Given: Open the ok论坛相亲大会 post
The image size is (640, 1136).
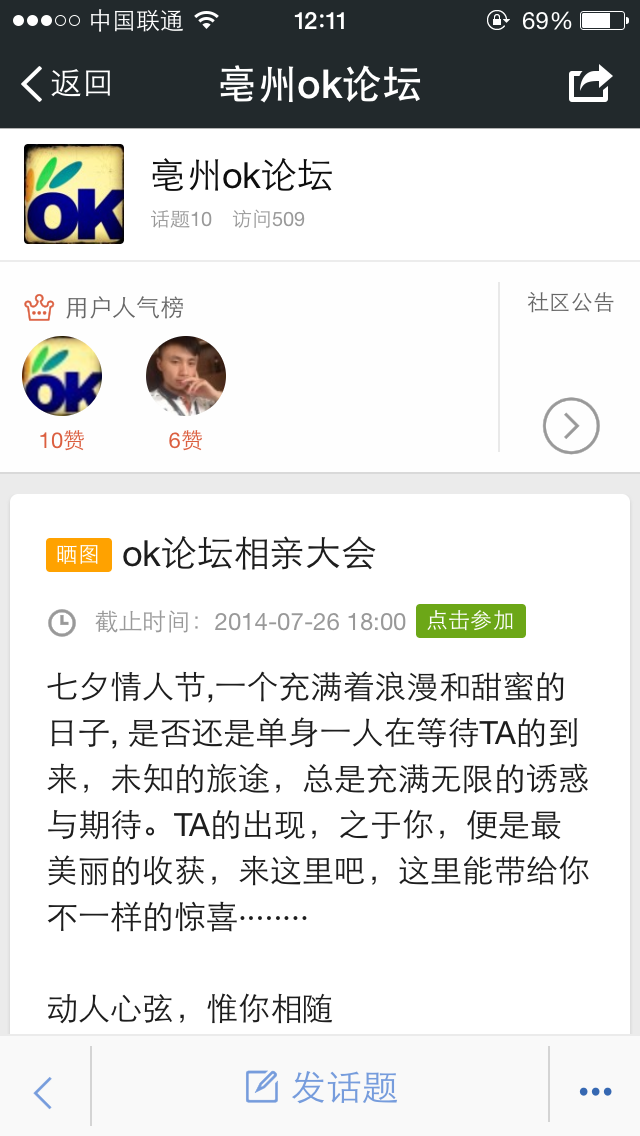Looking at the screenshot, I should tap(248, 553).
